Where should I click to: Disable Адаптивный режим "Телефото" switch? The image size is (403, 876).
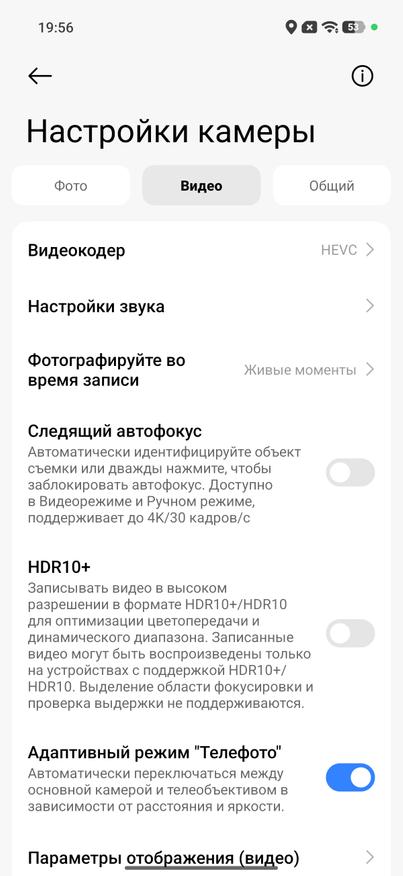click(350, 777)
